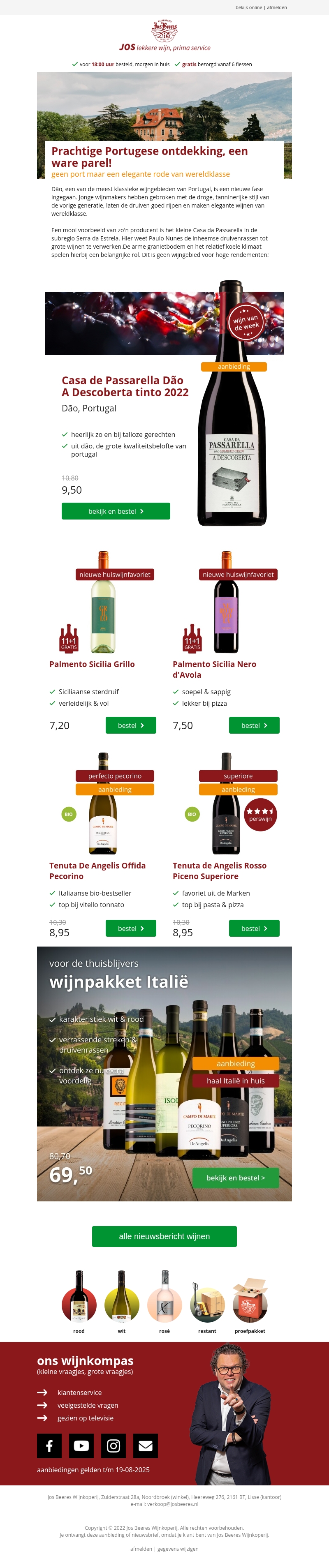Open 'alle nieuwsbericht wijnen'
The image size is (329, 1568).
(164, 1236)
